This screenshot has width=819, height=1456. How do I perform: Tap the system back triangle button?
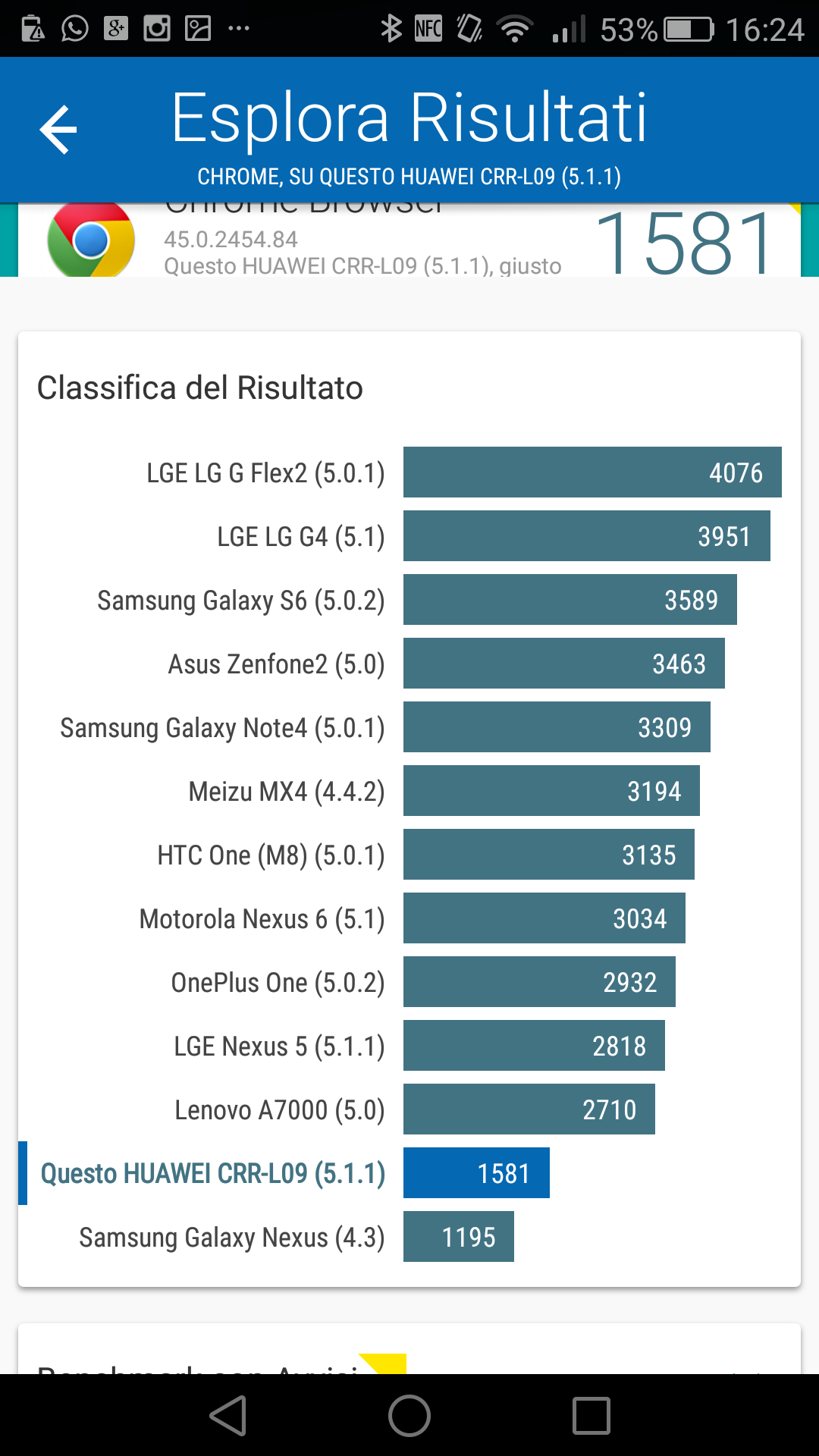point(228,1416)
